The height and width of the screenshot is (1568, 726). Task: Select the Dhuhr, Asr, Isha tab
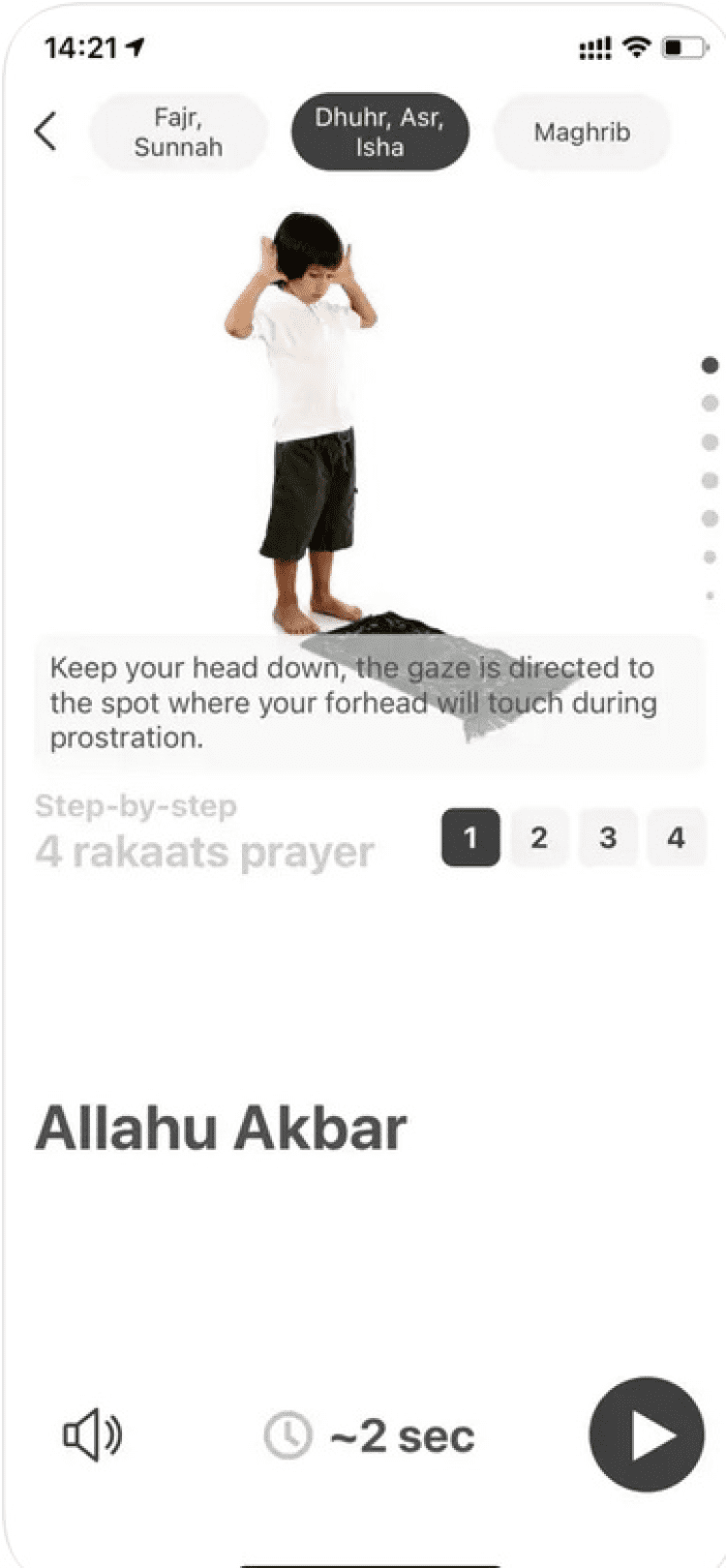[379, 133]
